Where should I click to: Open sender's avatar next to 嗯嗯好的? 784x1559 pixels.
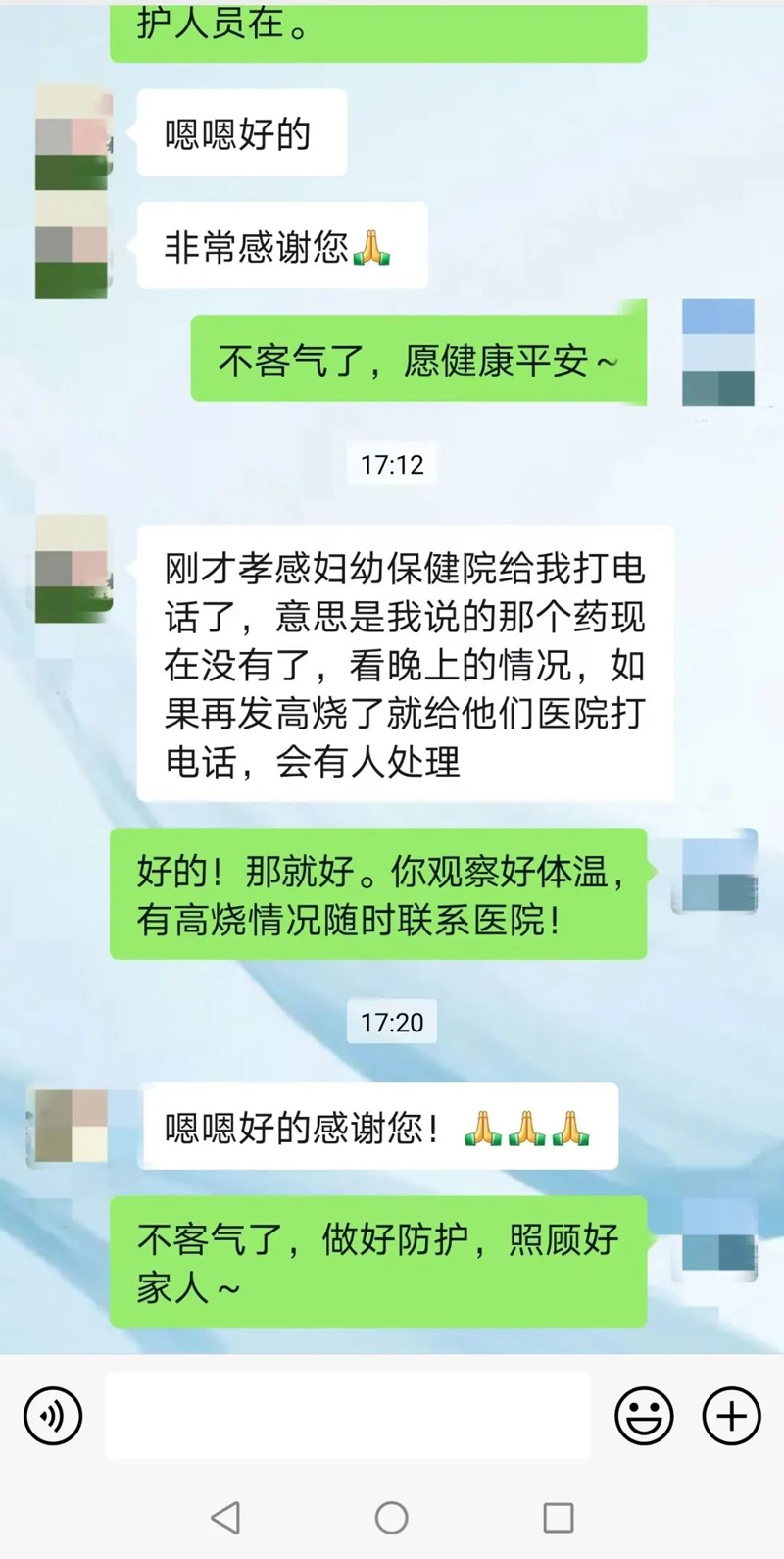(x=73, y=135)
